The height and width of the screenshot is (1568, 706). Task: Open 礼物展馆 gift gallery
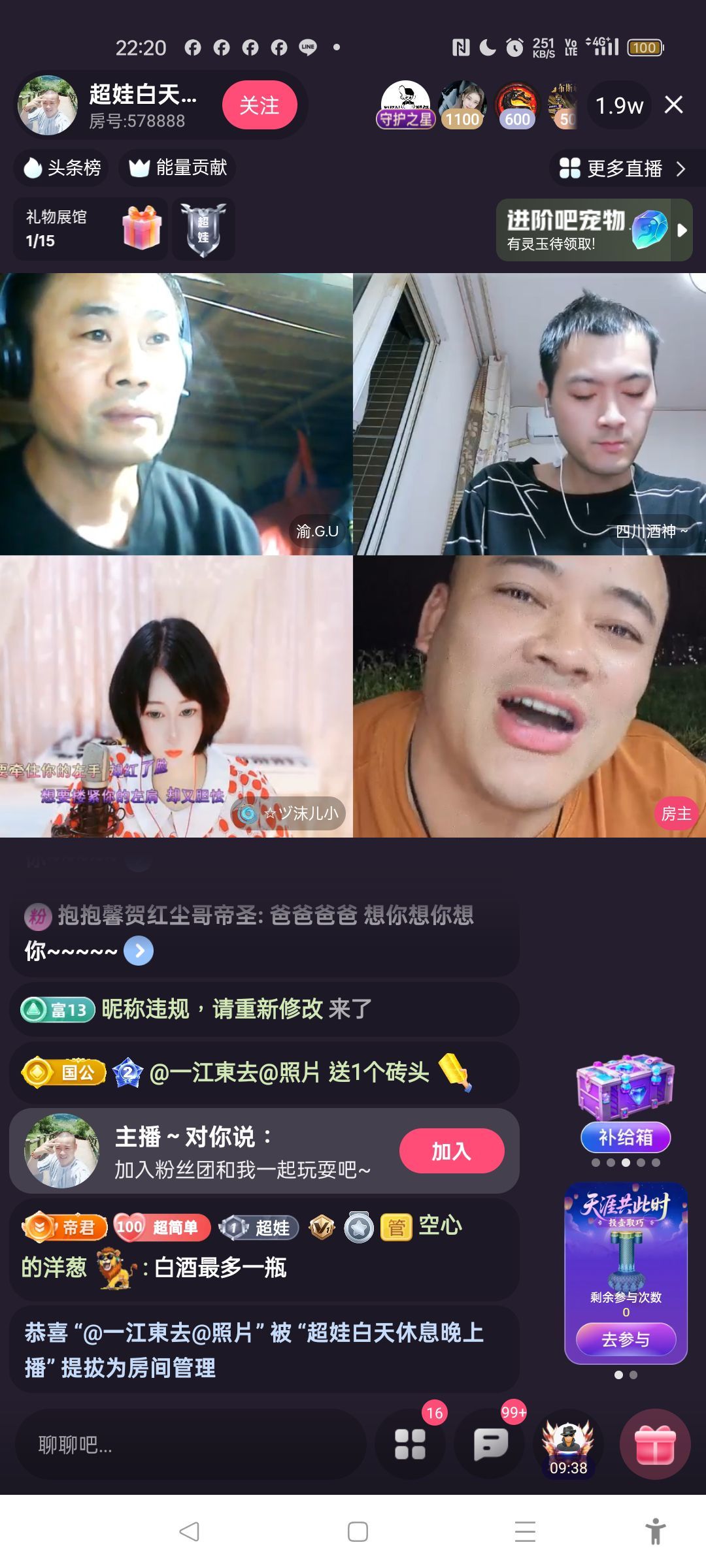tap(90, 229)
